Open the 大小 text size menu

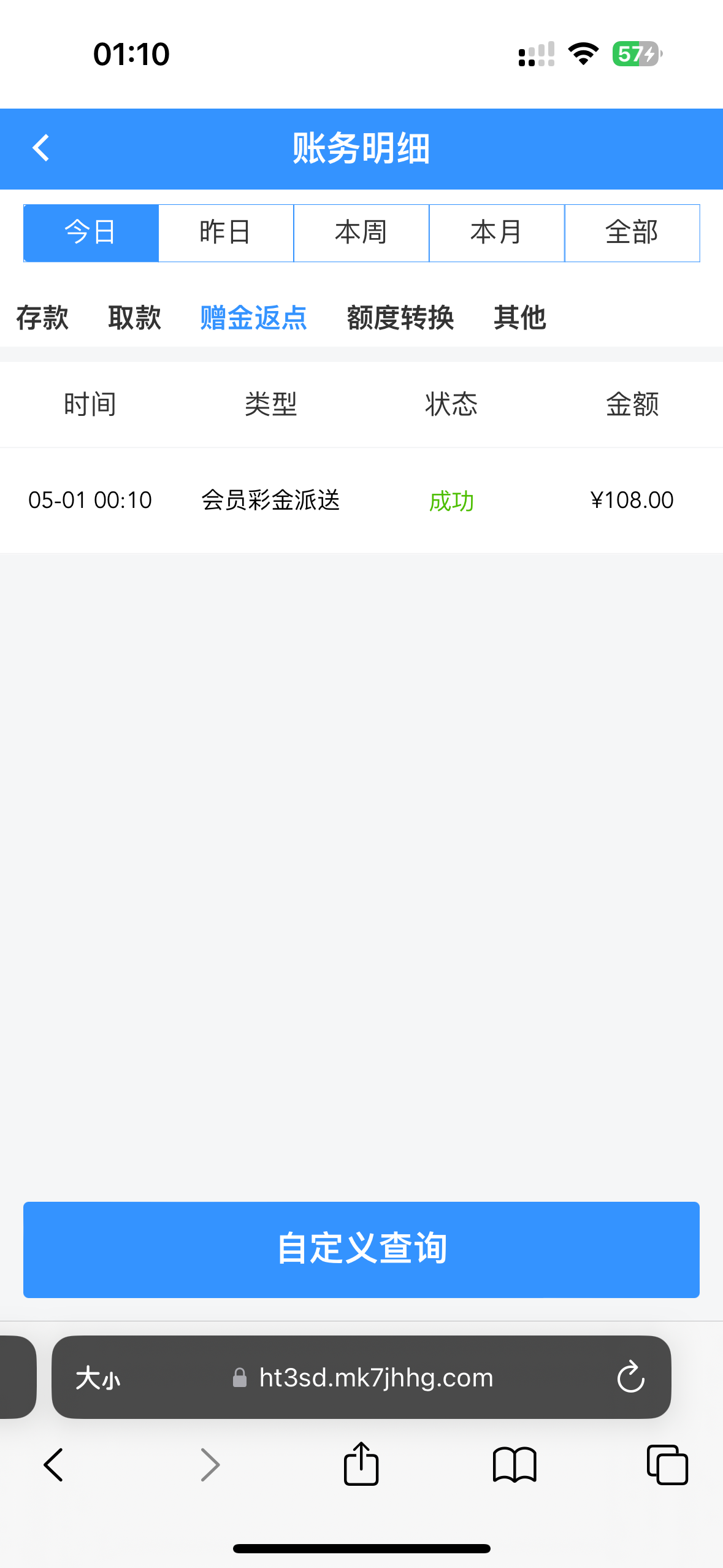[98, 1378]
